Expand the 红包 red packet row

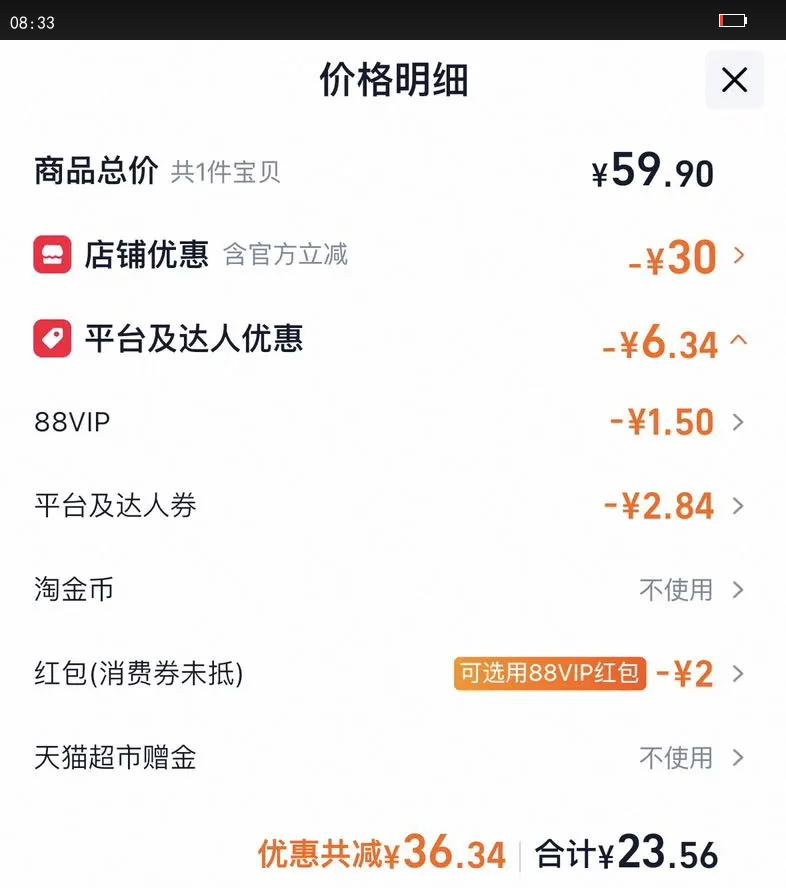click(741, 674)
